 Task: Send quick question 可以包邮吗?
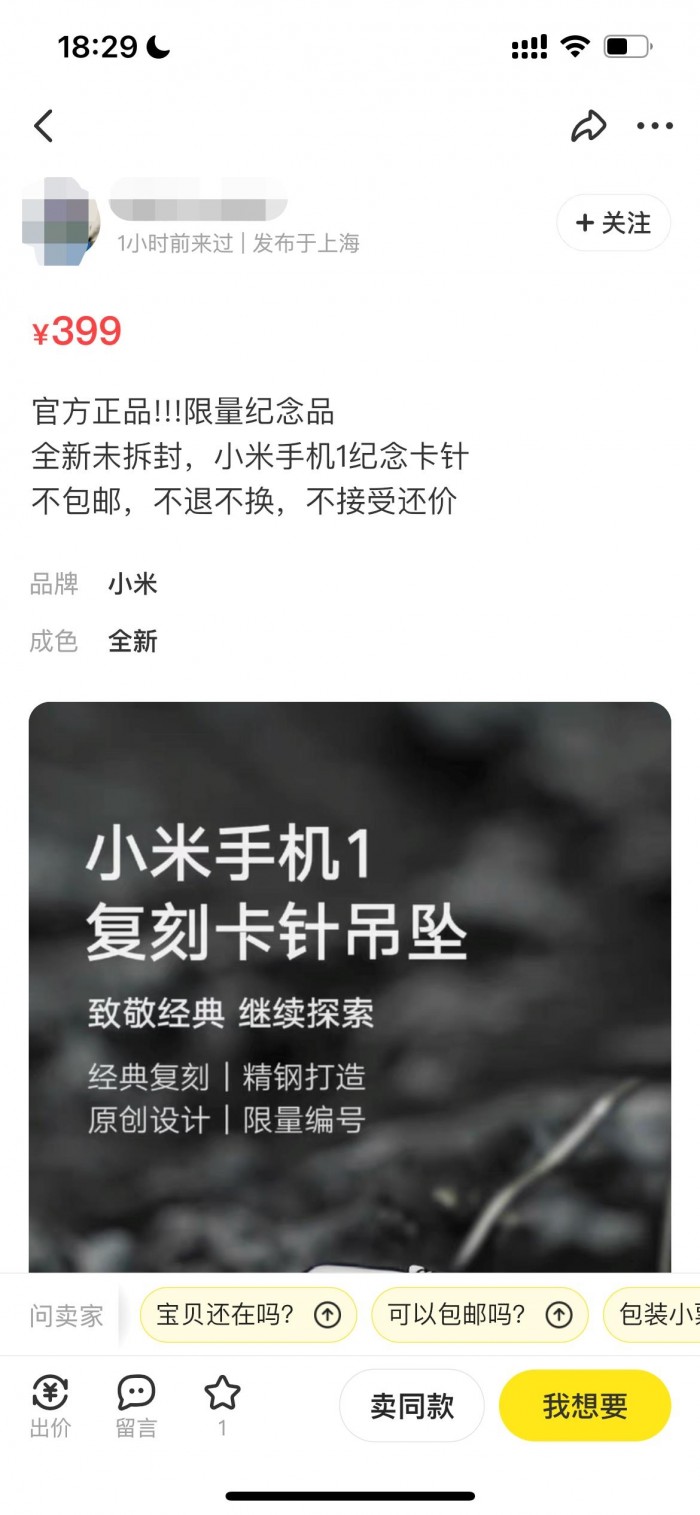point(479,1314)
